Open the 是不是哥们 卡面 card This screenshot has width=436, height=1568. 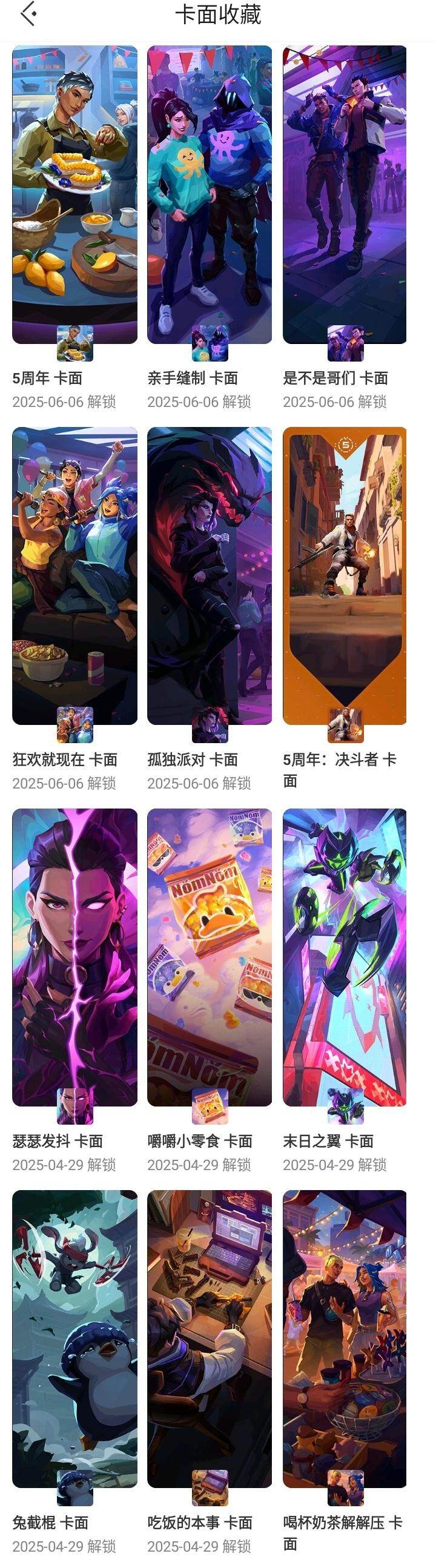click(x=345, y=195)
